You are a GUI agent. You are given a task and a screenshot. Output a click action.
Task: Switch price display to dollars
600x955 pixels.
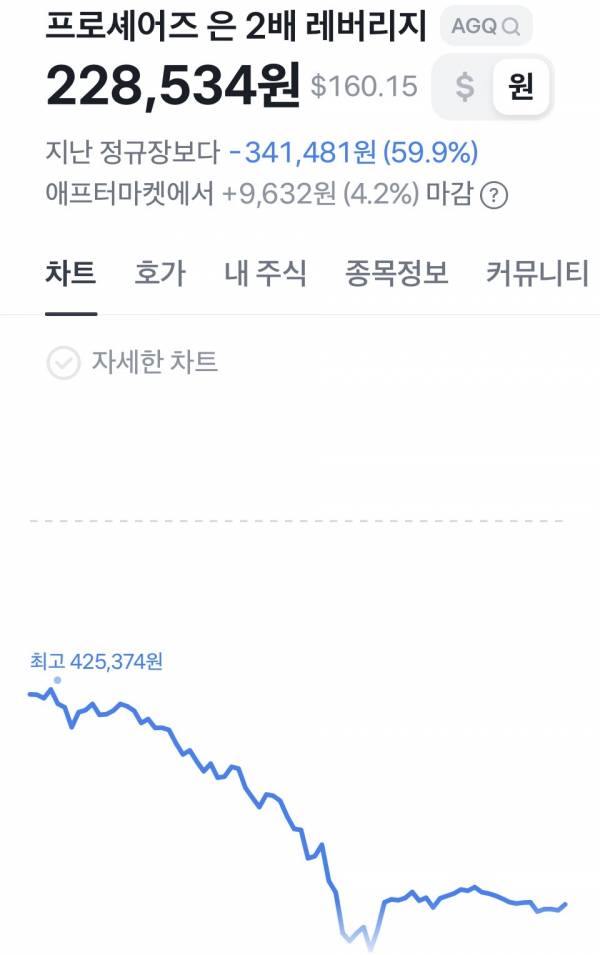point(465,87)
